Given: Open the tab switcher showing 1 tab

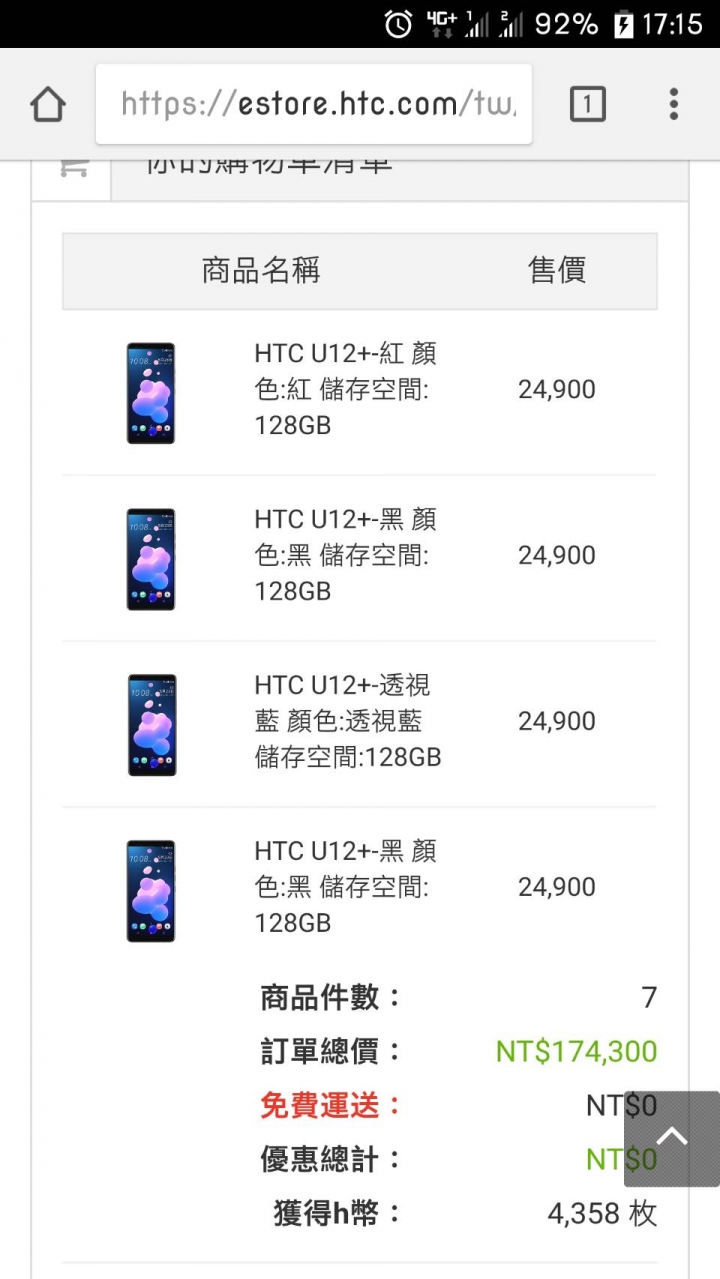Looking at the screenshot, I should tap(588, 104).
